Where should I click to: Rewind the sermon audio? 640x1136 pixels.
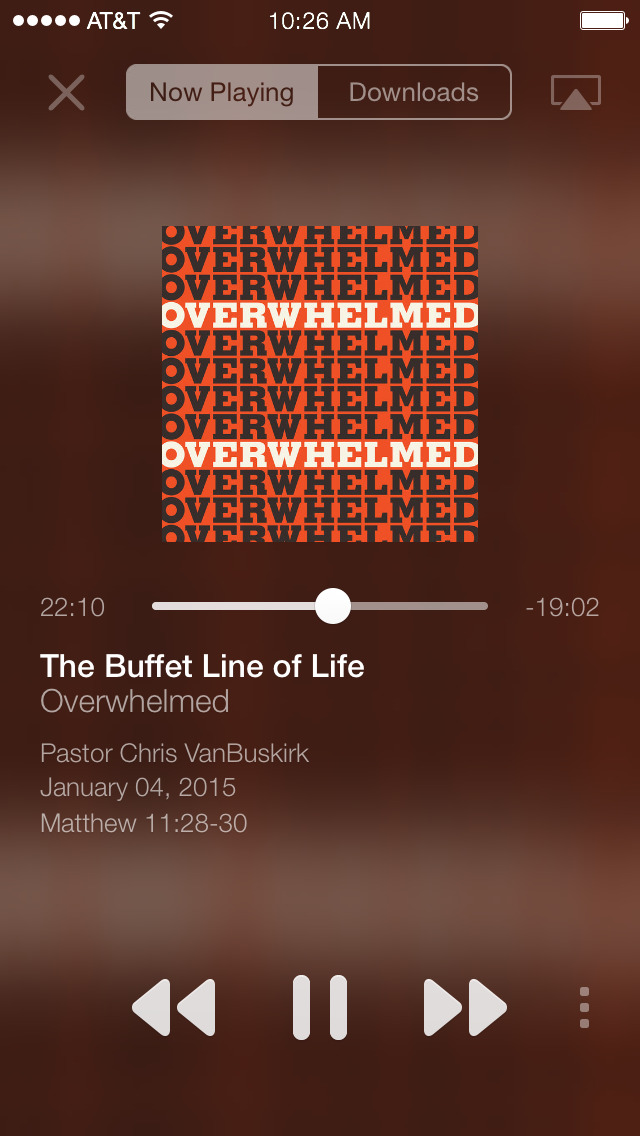(174, 1007)
